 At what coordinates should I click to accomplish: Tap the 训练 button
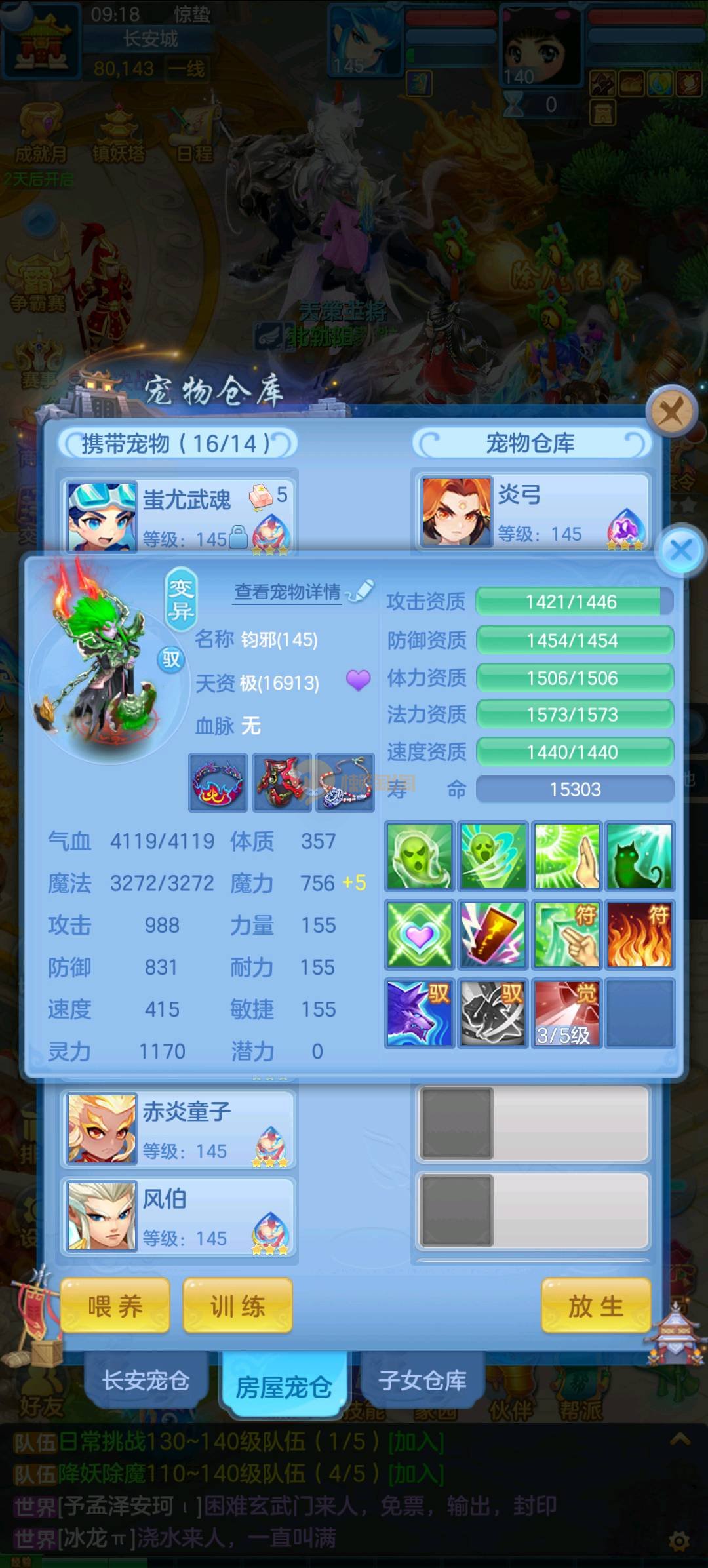click(237, 1306)
